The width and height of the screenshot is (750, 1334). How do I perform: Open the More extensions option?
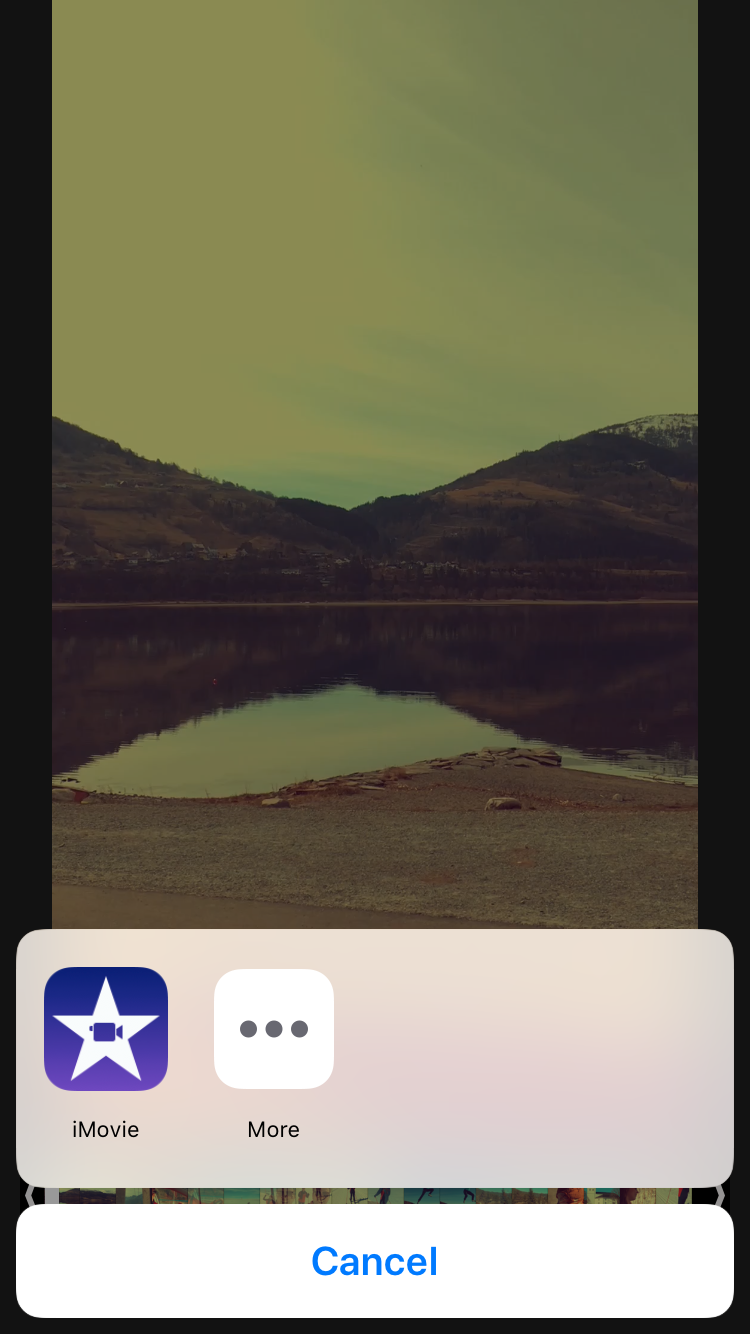(274, 1029)
